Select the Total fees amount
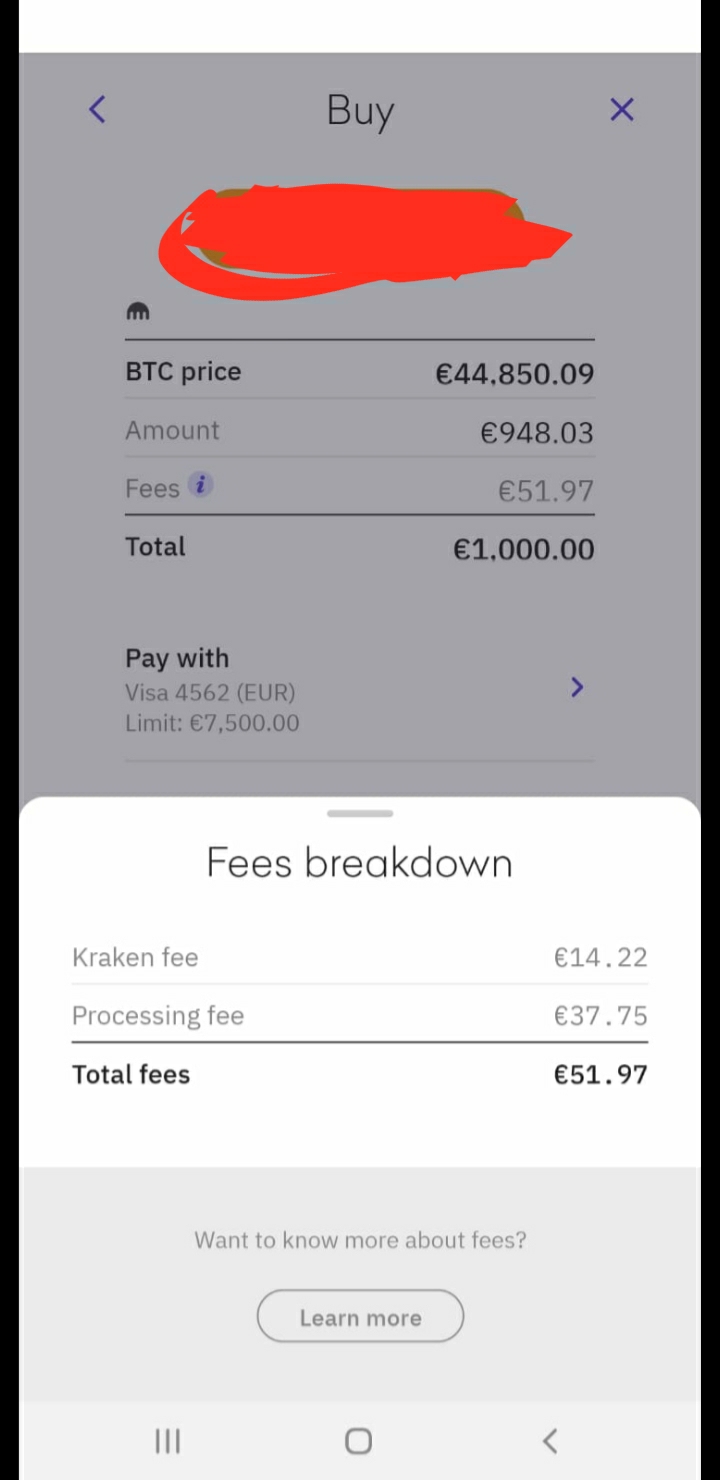Viewport: 720px width, 1480px height. coord(600,1074)
